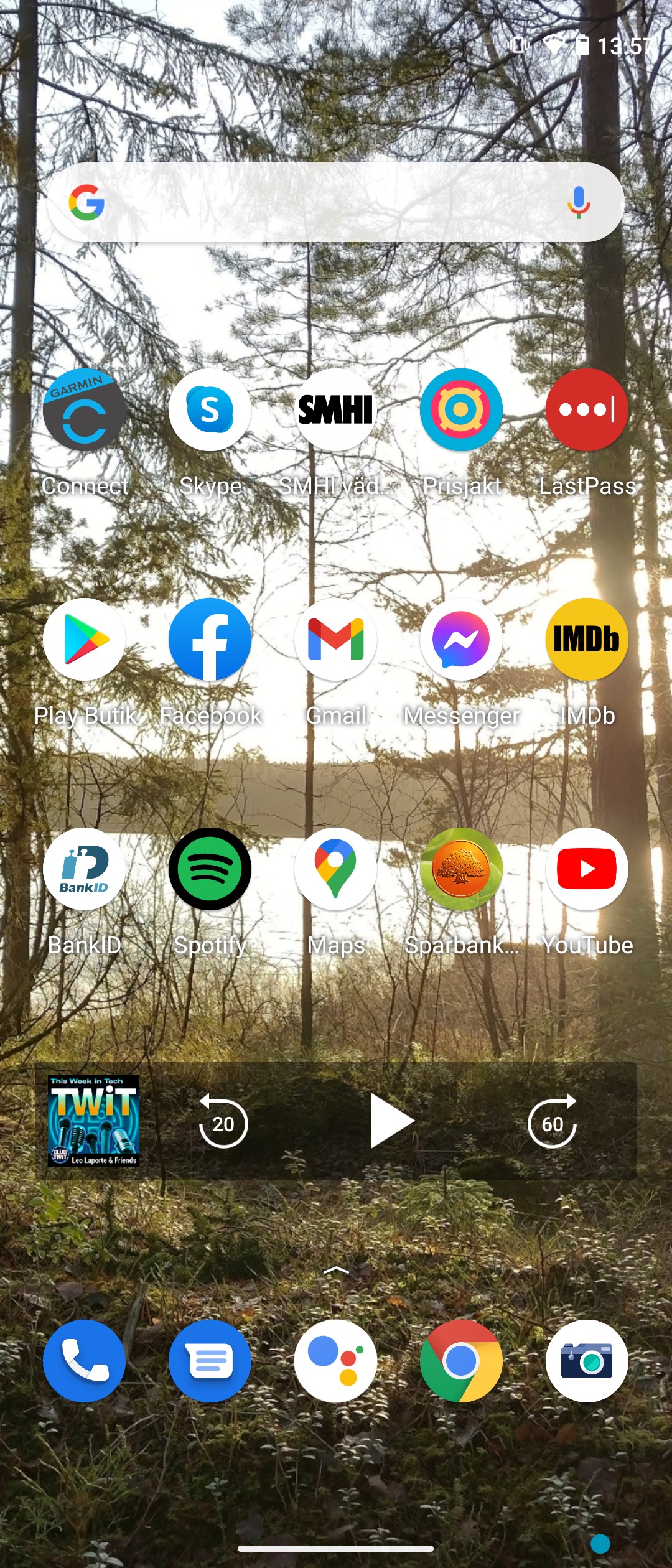The image size is (672, 1568).
Task: Open the Phone dialer in dock
Action: 85,1361
